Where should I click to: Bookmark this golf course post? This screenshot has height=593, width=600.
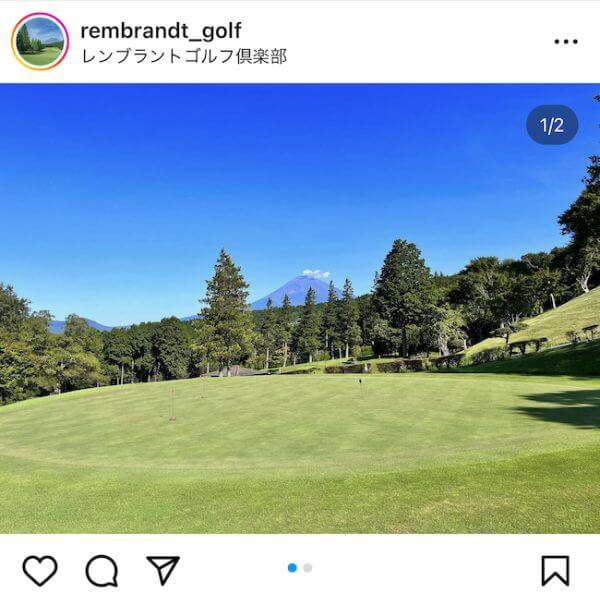point(555,570)
